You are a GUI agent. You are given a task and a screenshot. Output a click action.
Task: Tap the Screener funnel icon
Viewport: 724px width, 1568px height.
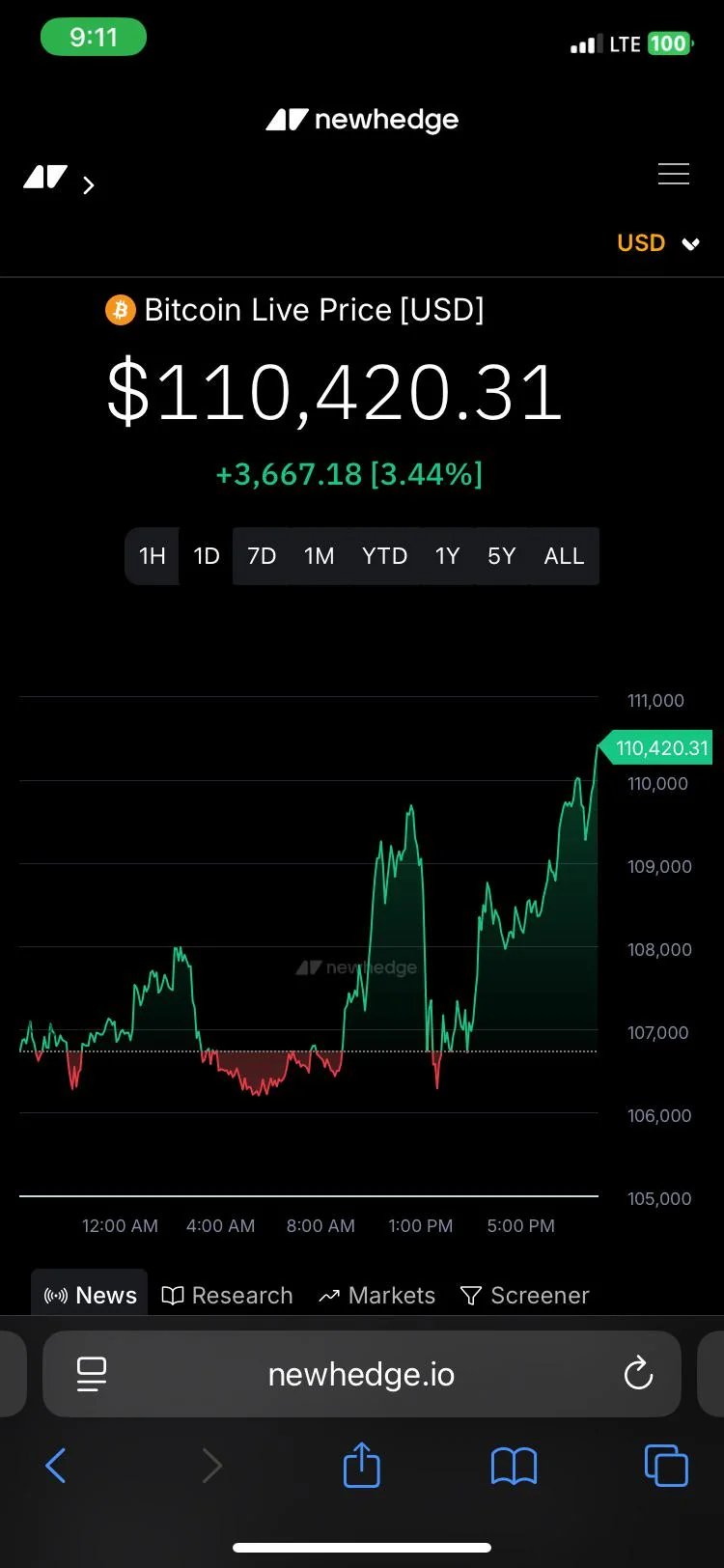point(470,1295)
